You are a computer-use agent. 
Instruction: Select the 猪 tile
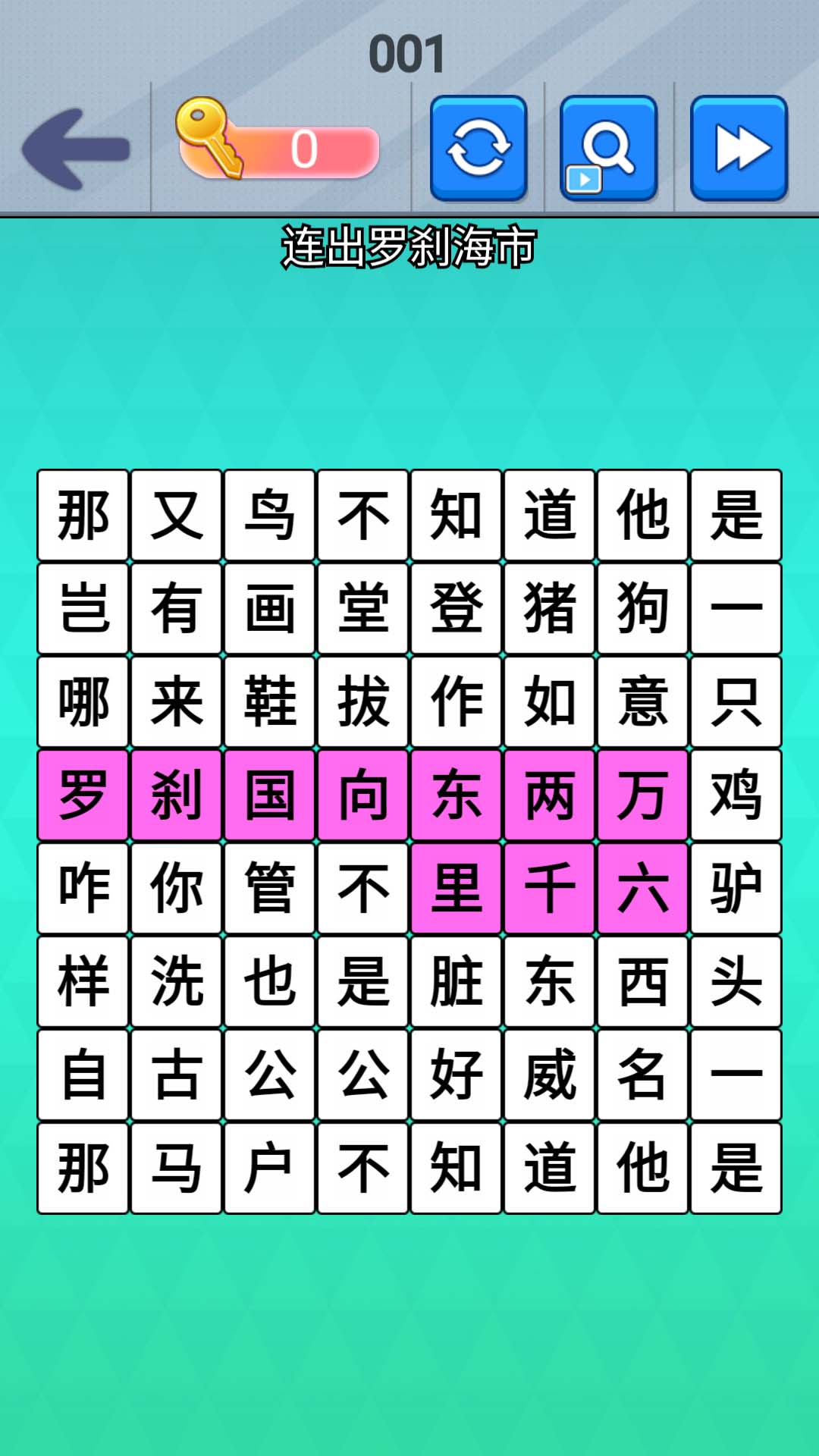550,609
